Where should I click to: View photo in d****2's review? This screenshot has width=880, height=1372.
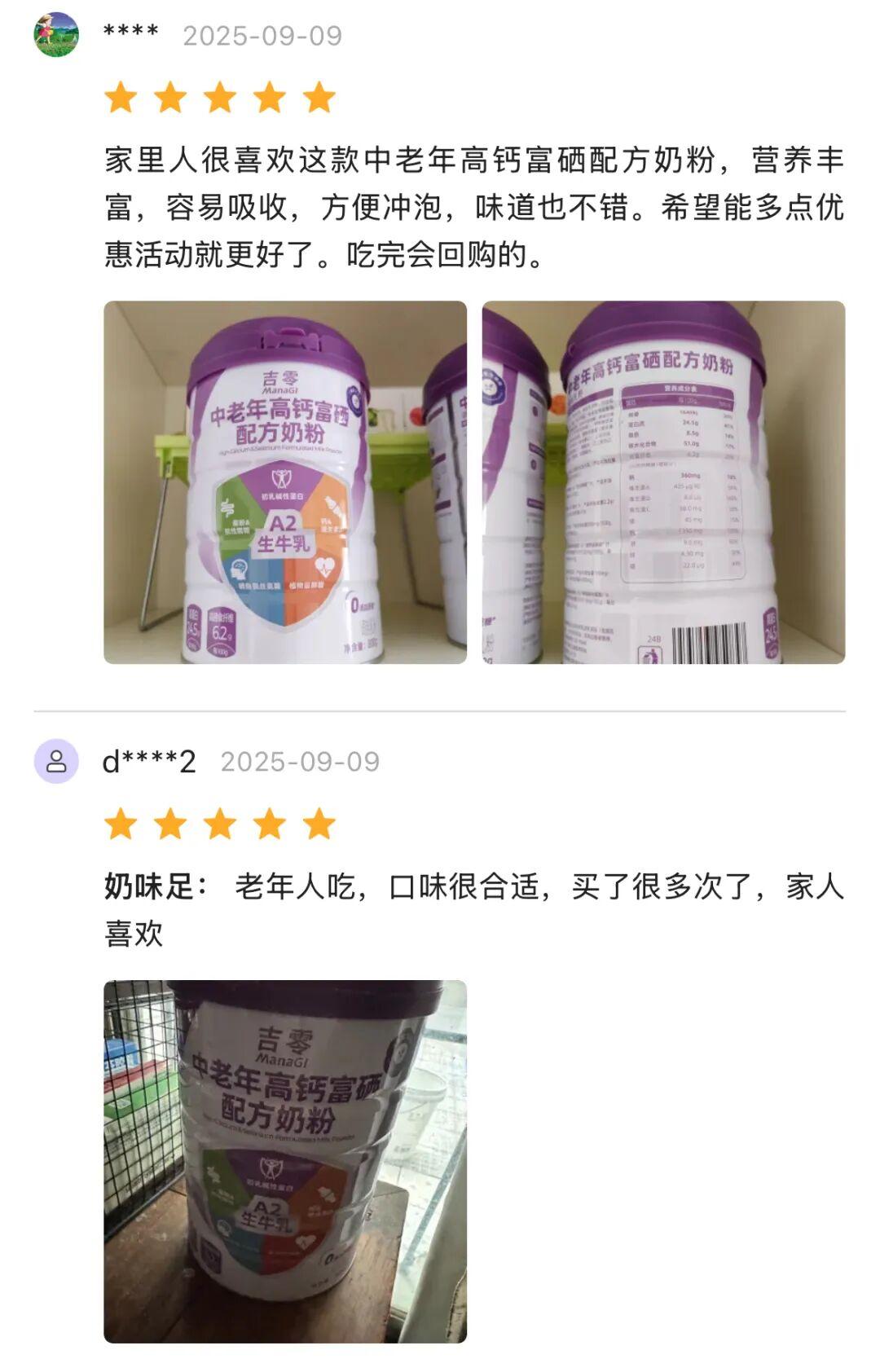click(285, 1161)
